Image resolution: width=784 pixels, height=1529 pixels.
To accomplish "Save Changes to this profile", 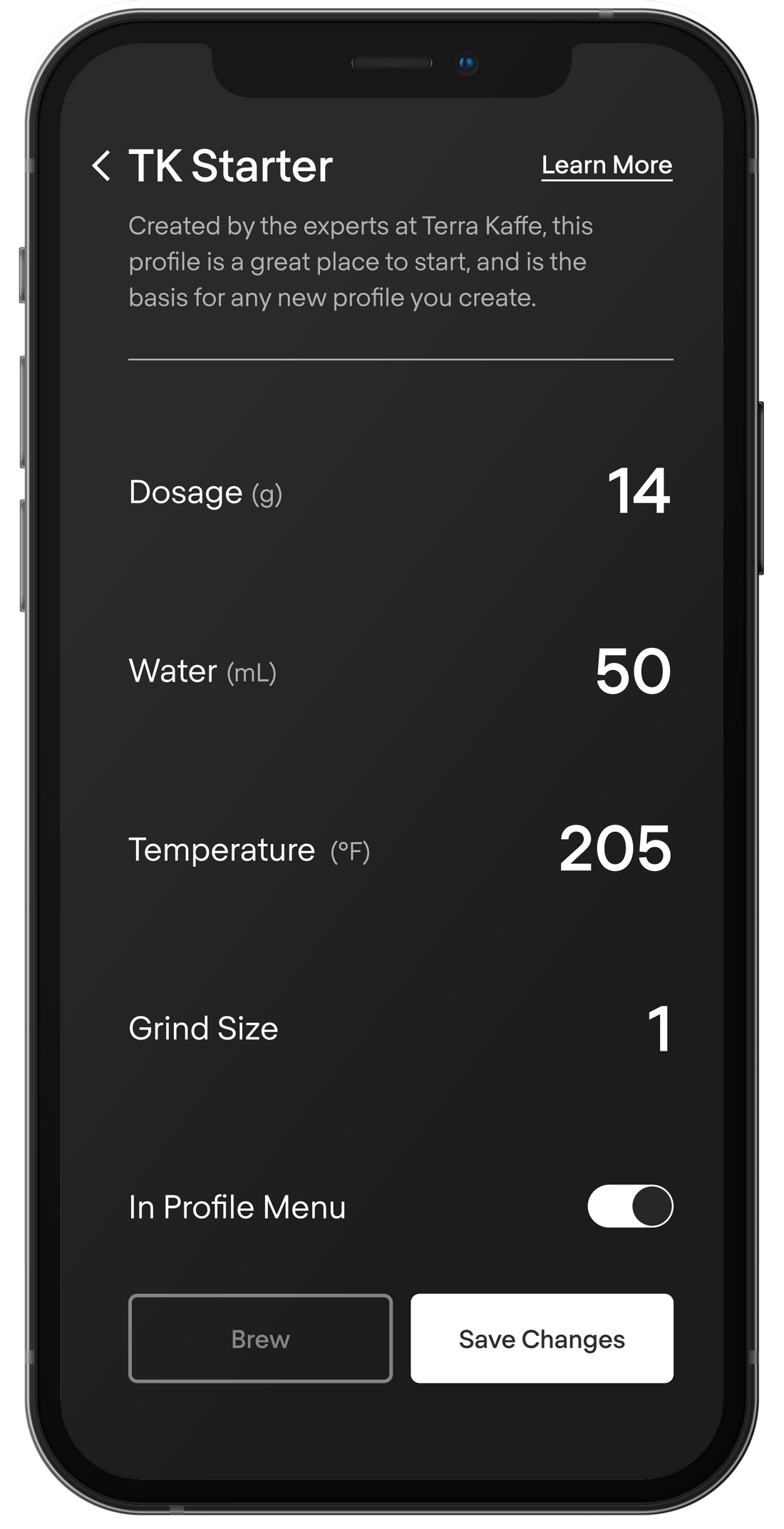I will pyautogui.click(x=542, y=1339).
